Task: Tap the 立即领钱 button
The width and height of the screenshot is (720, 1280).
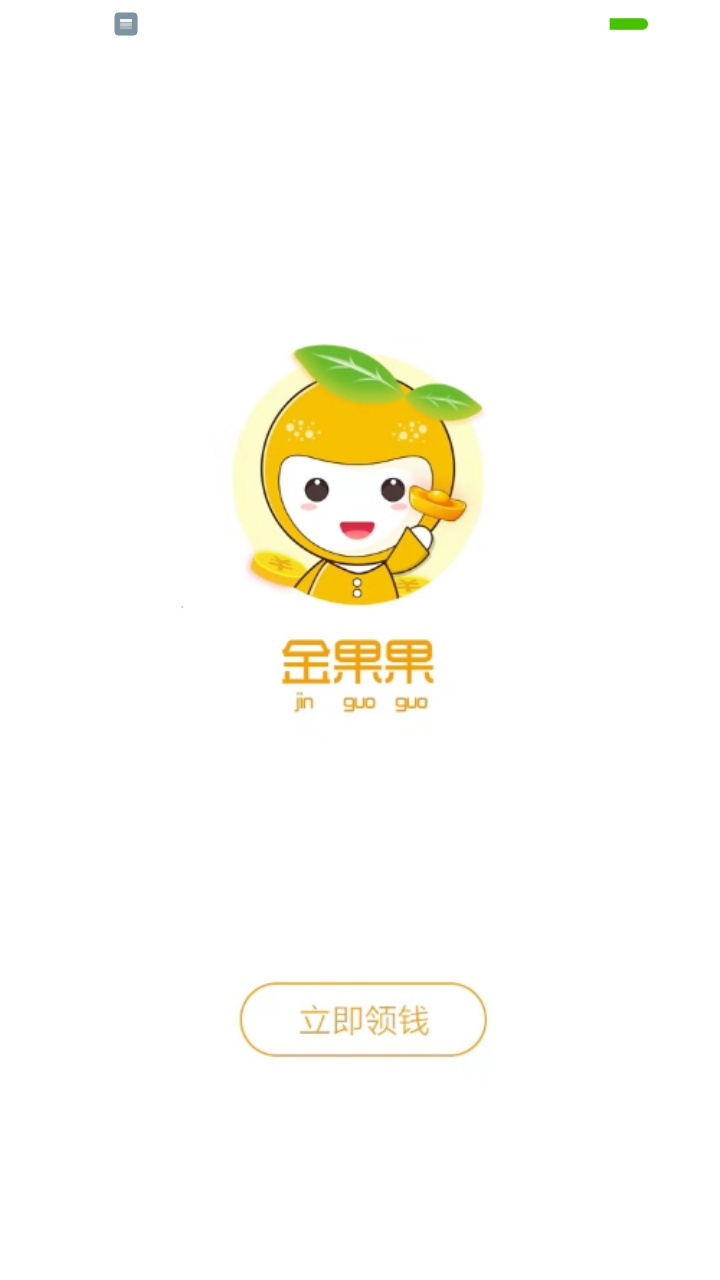Action: click(363, 1019)
